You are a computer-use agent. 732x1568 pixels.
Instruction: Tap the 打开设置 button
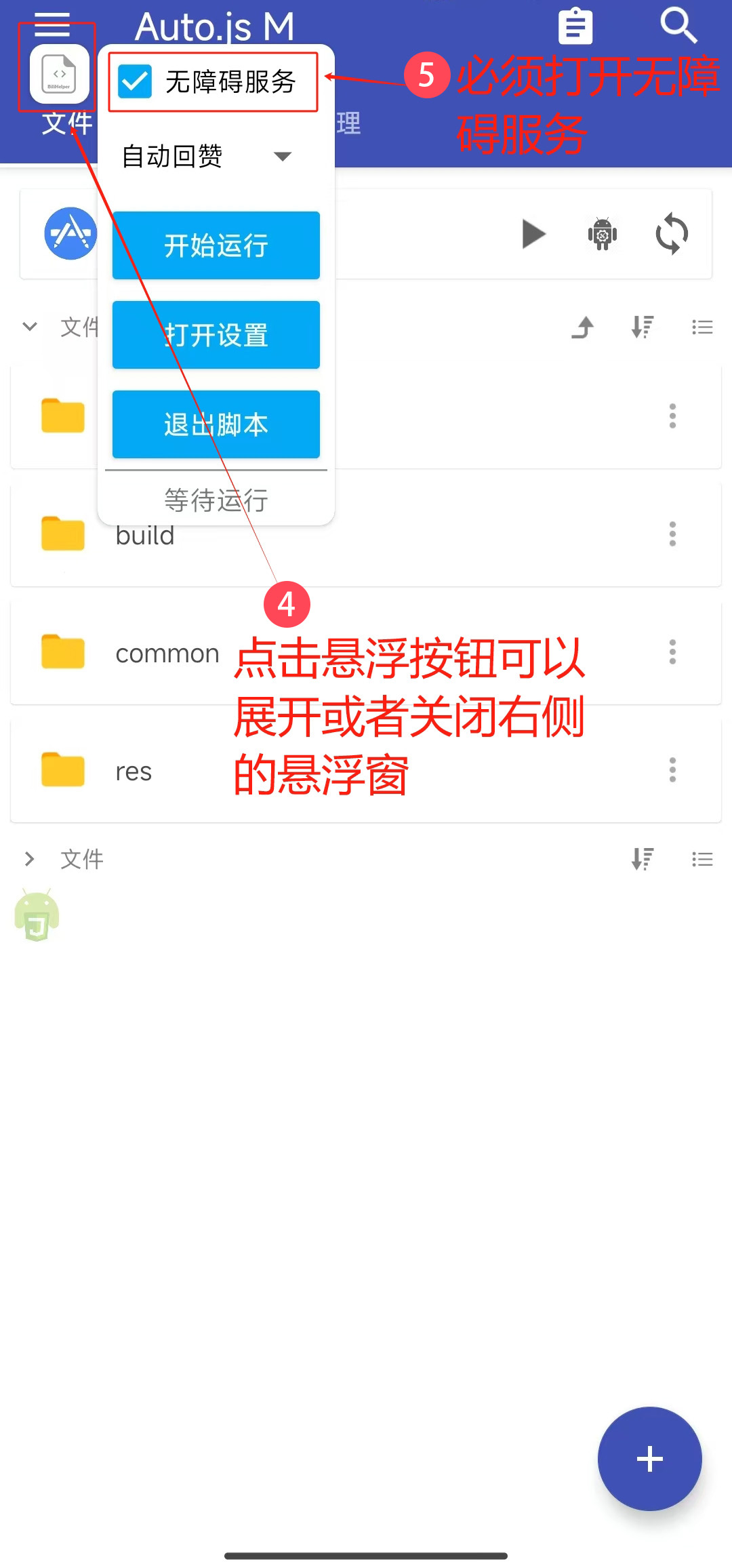[216, 335]
